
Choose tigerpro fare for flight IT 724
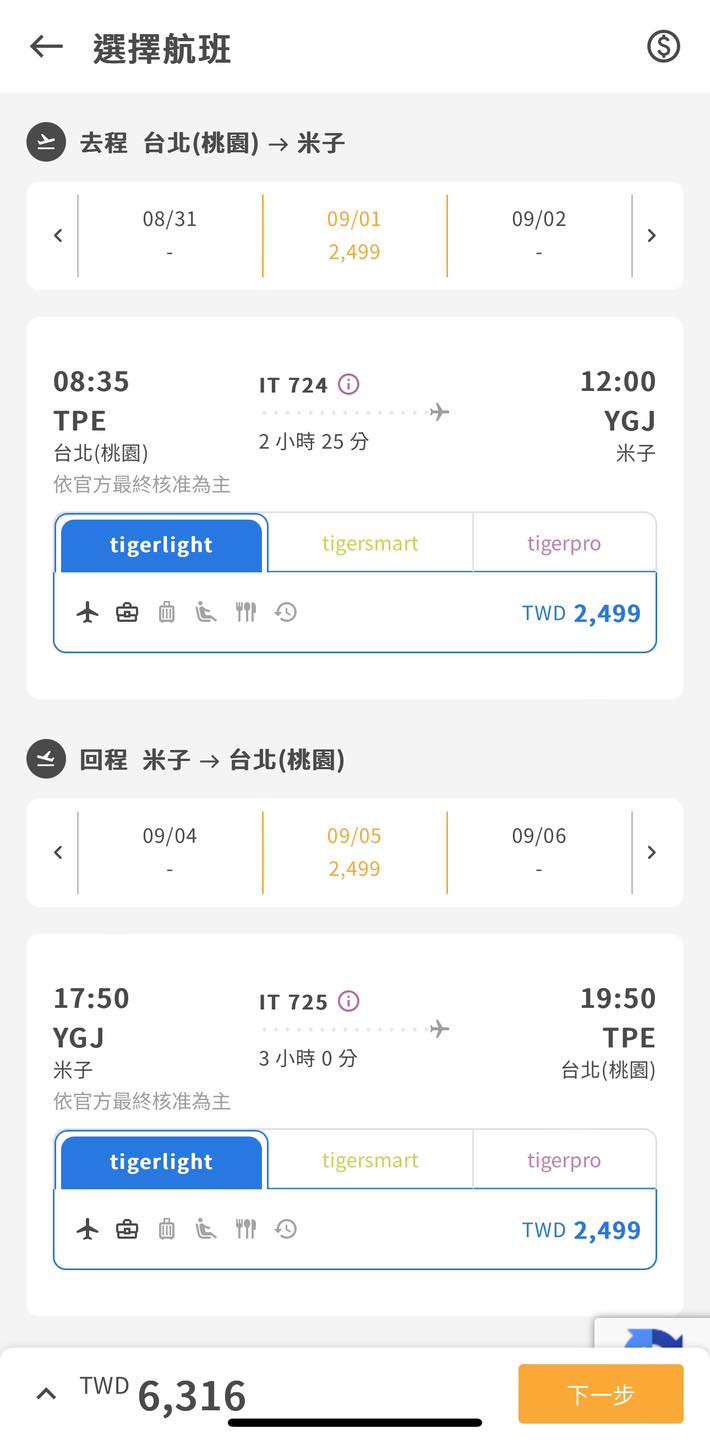pos(564,544)
